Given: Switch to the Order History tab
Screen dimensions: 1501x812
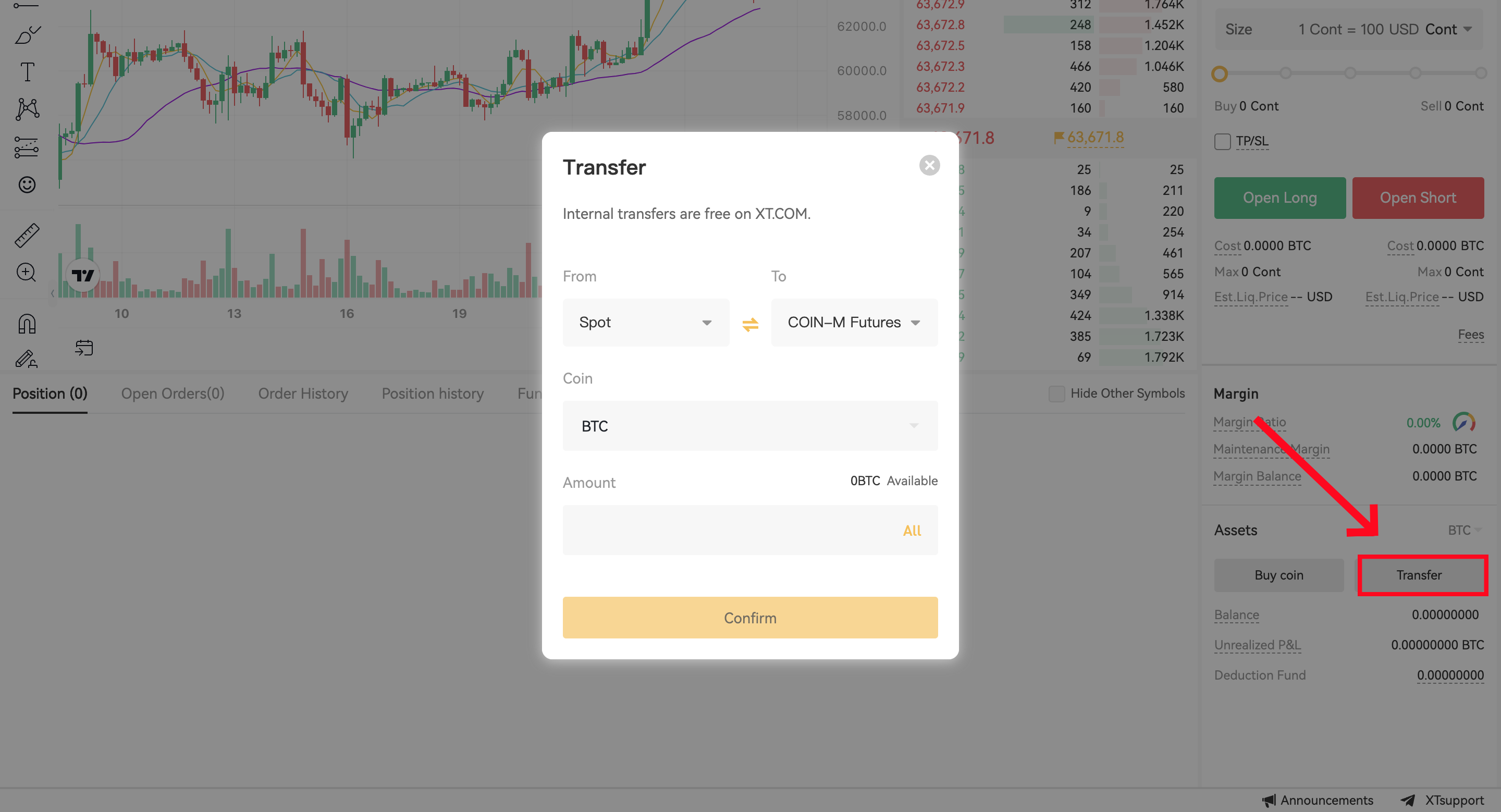Looking at the screenshot, I should [x=303, y=394].
